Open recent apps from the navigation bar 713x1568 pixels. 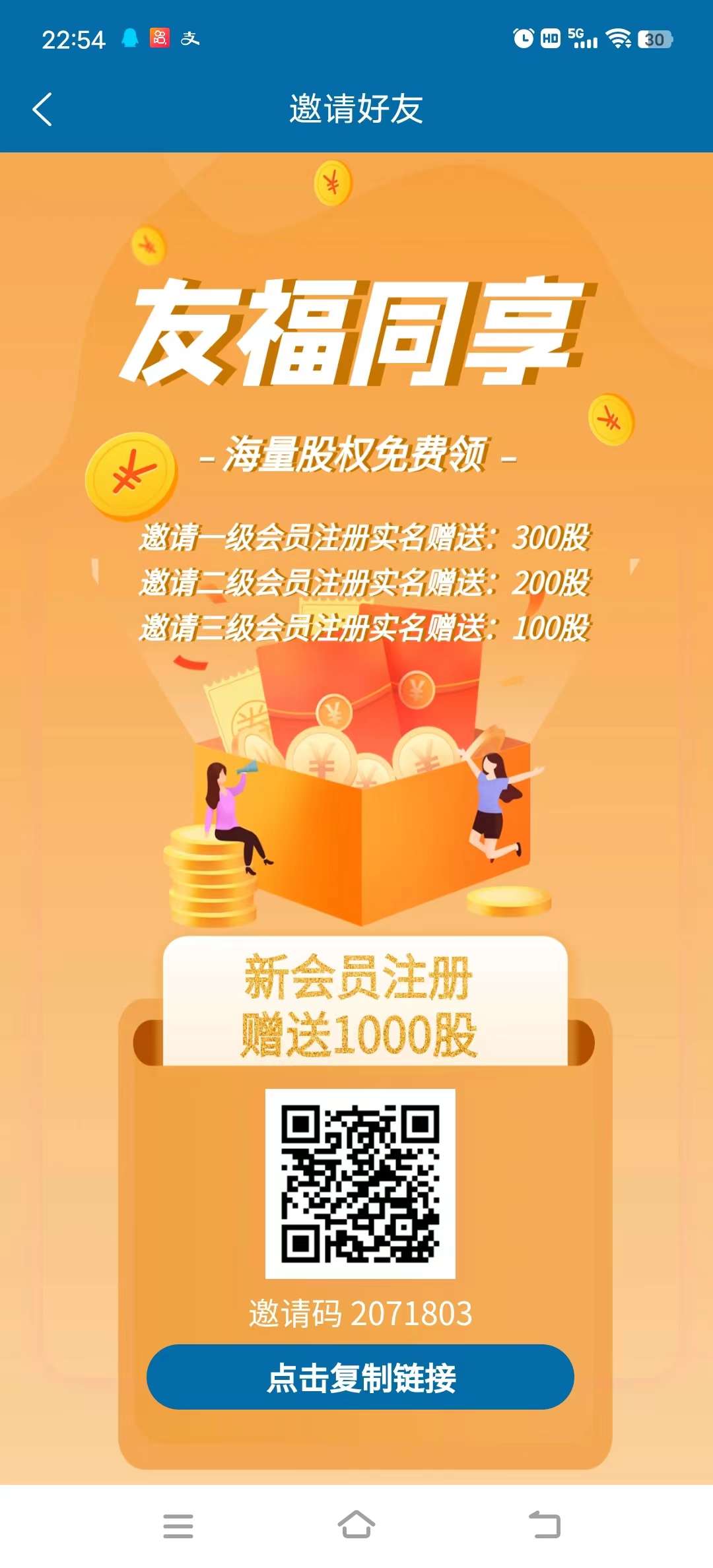point(178,1525)
